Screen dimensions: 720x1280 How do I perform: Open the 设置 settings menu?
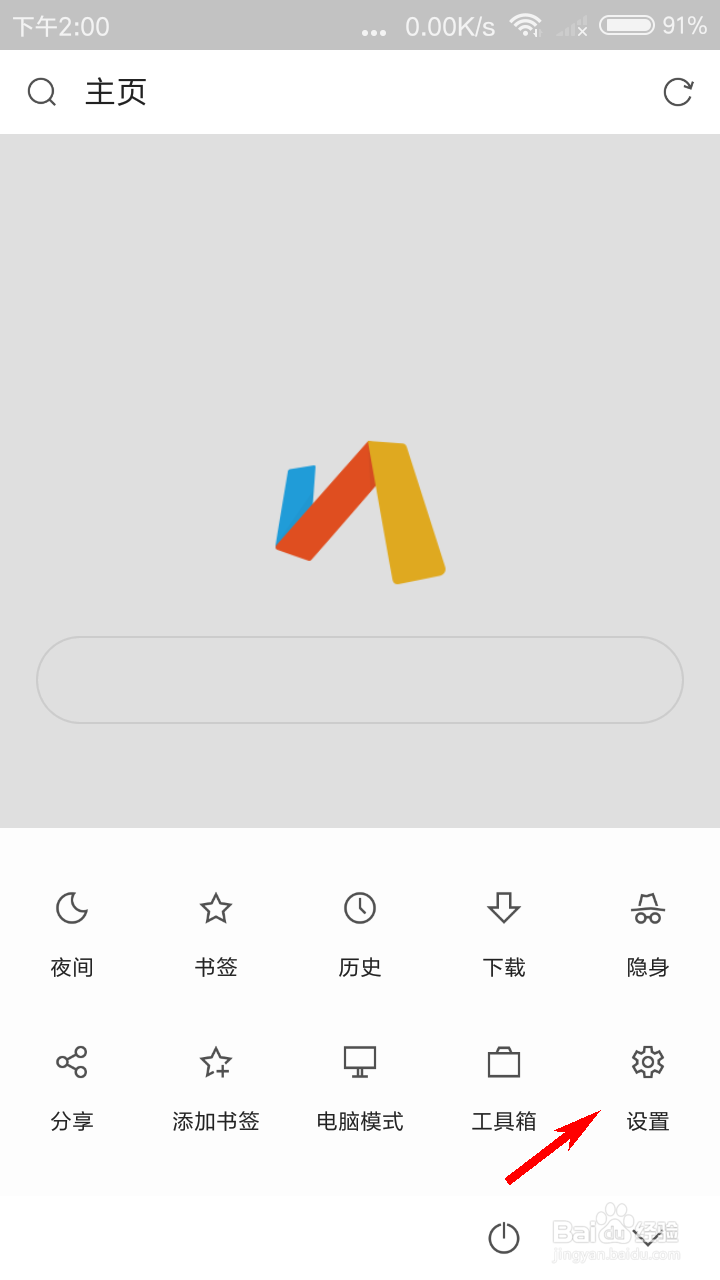pos(647,1085)
